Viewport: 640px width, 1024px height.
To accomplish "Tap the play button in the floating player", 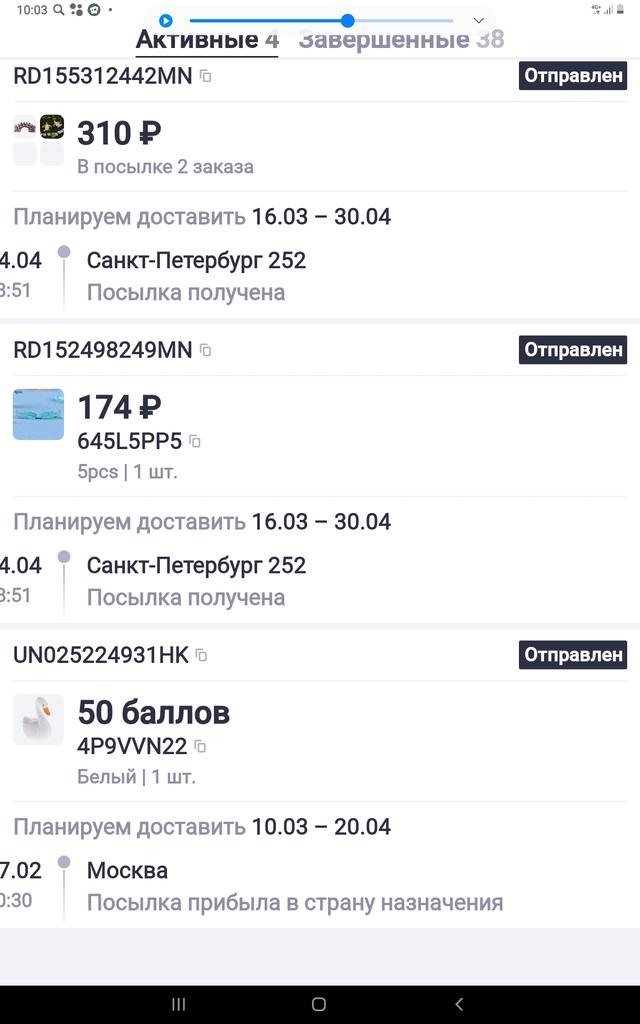I will [166, 20].
